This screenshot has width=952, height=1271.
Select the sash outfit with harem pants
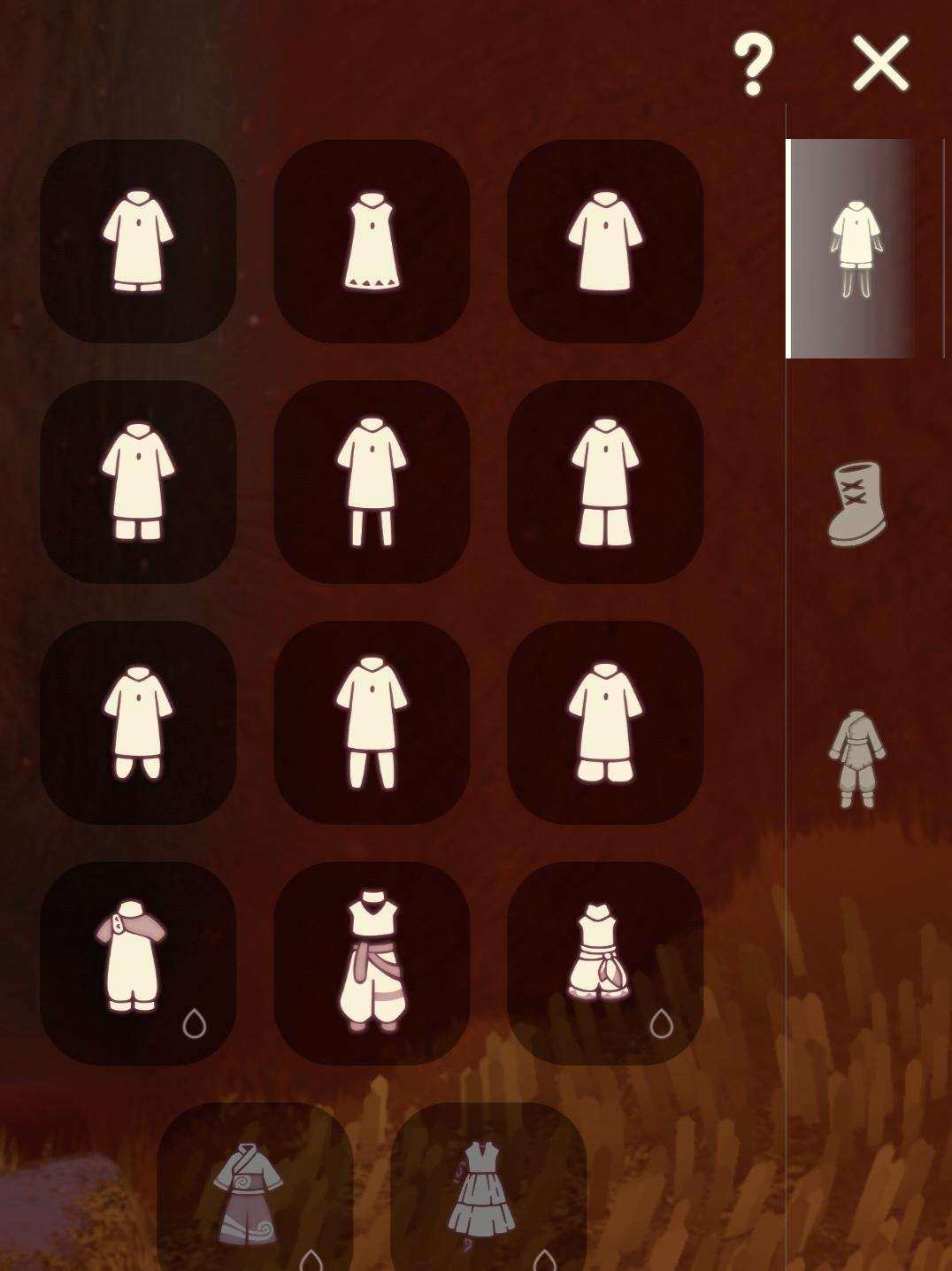[372, 963]
